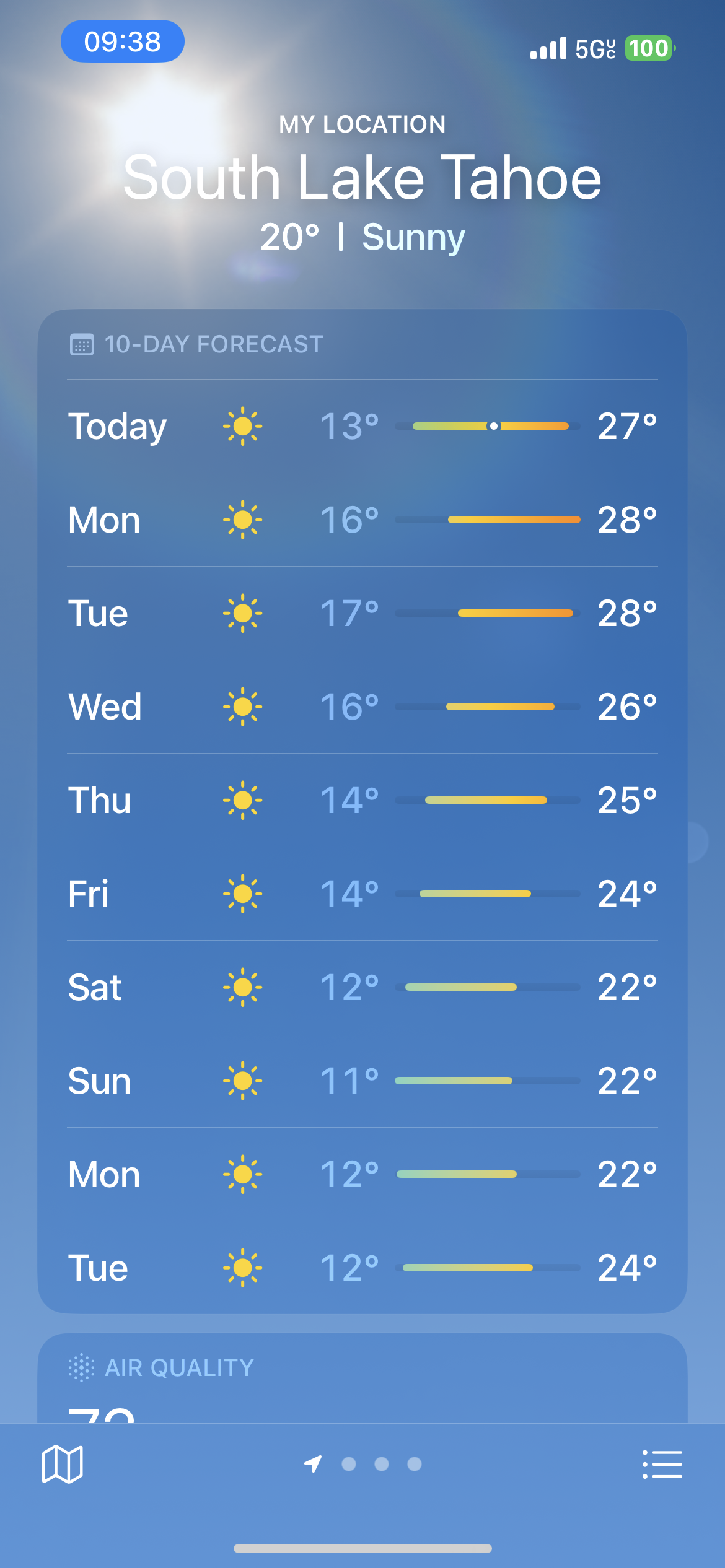View Sunday's forecast row

[x=362, y=1081]
